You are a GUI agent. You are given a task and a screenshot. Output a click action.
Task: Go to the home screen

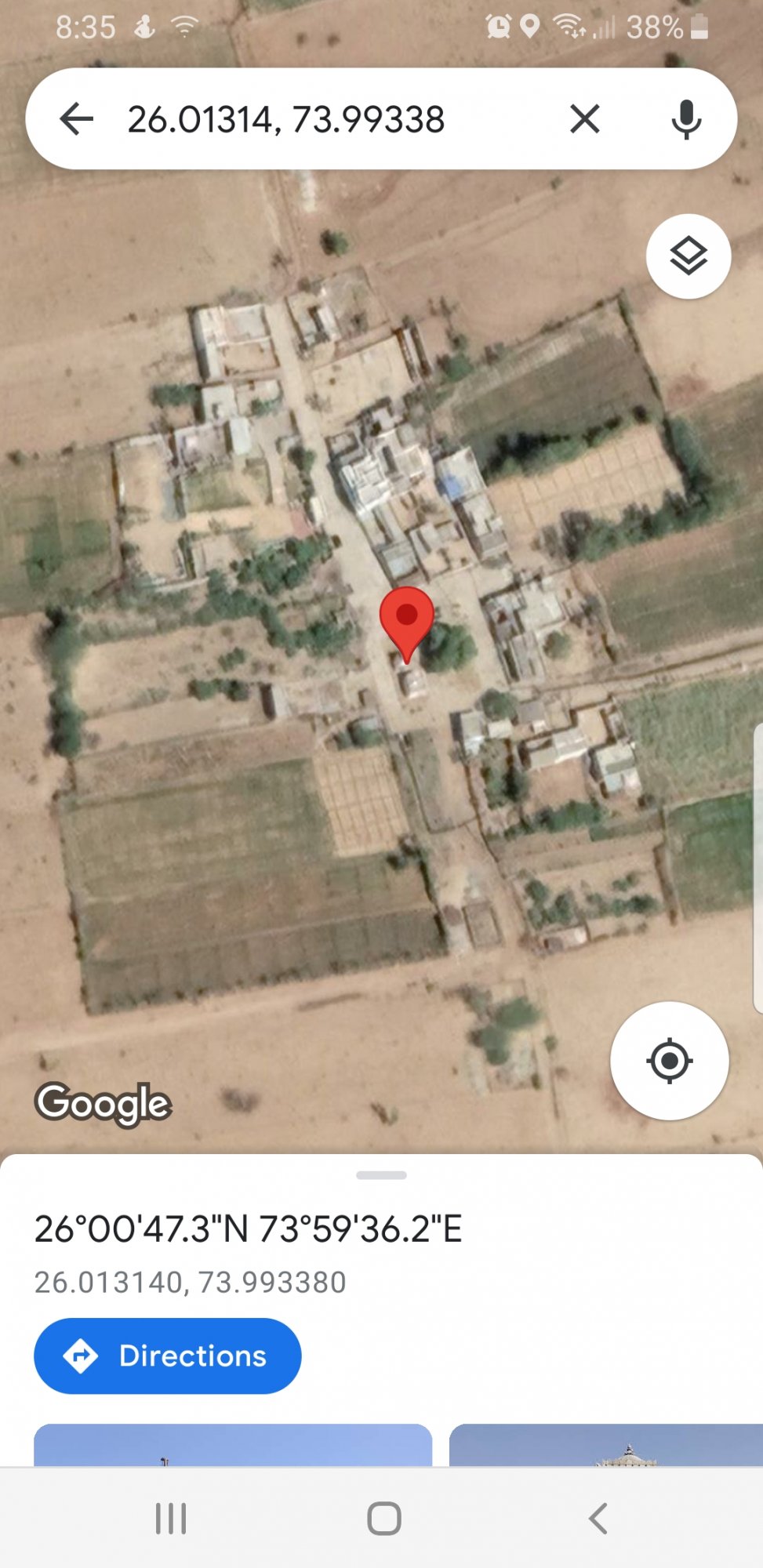pos(383,1519)
